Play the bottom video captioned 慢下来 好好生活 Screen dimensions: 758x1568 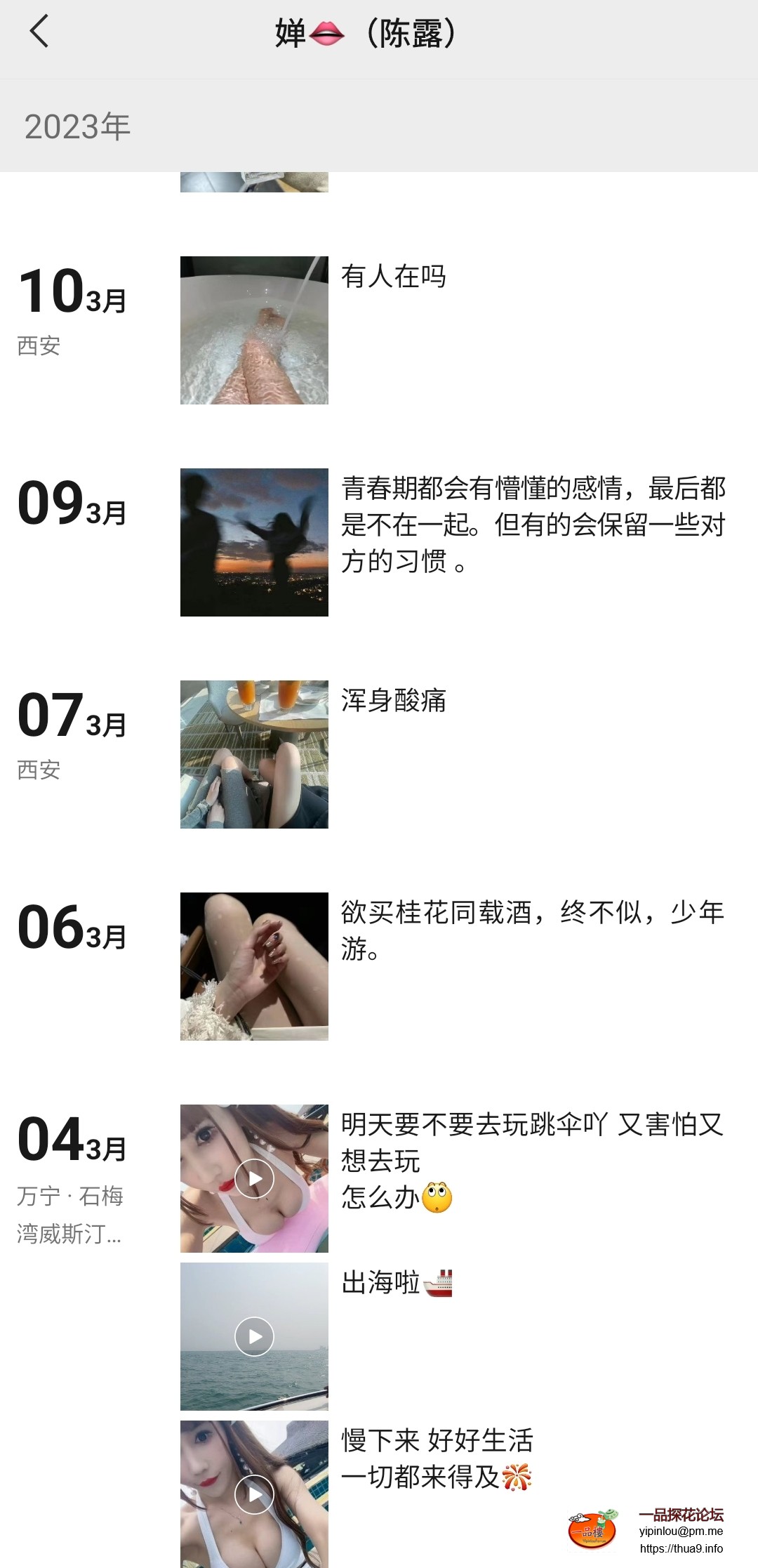click(x=255, y=1494)
